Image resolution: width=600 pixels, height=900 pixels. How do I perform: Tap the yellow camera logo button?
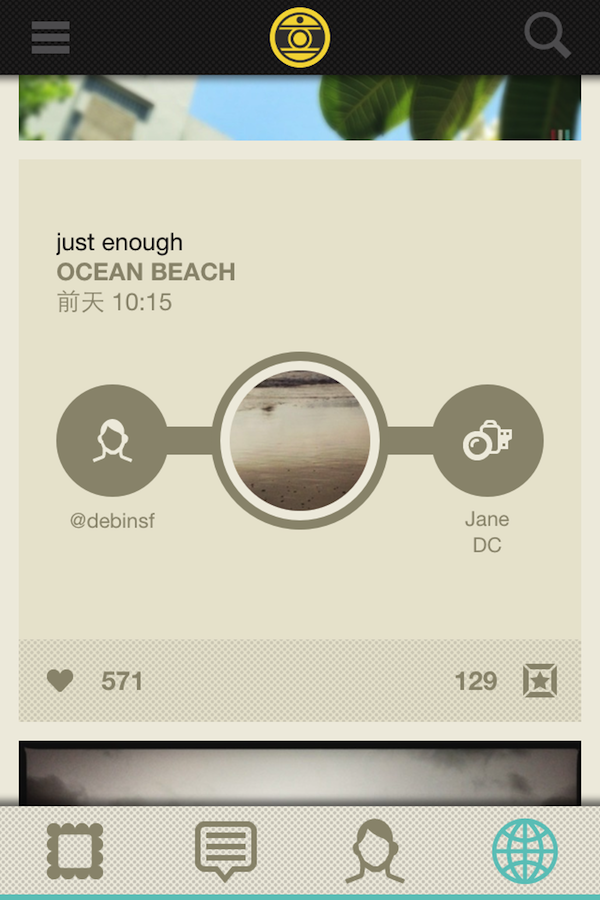pyautogui.click(x=300, y=37)
